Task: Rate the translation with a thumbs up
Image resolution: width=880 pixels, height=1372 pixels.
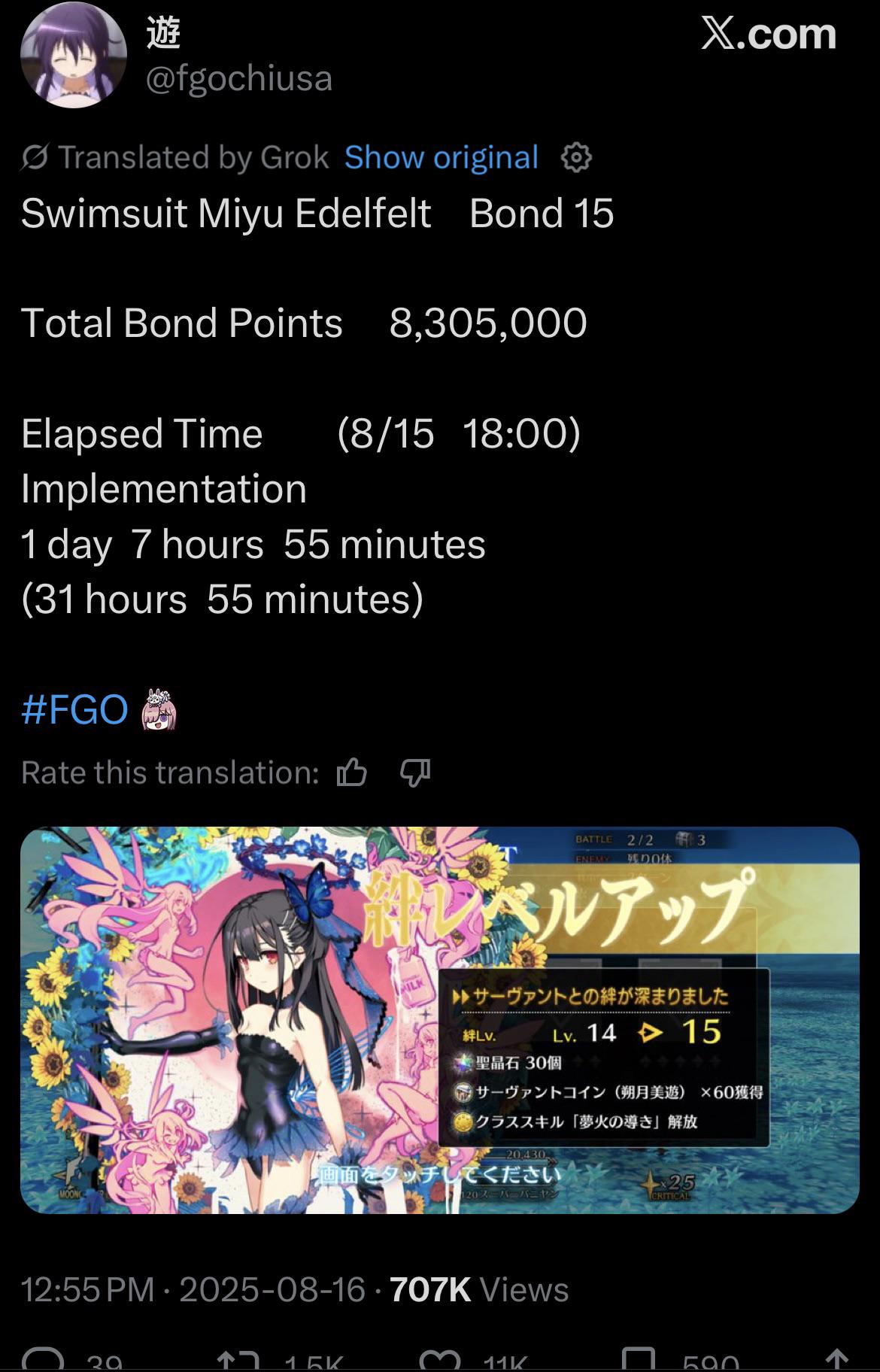Action: coord(351,773)
